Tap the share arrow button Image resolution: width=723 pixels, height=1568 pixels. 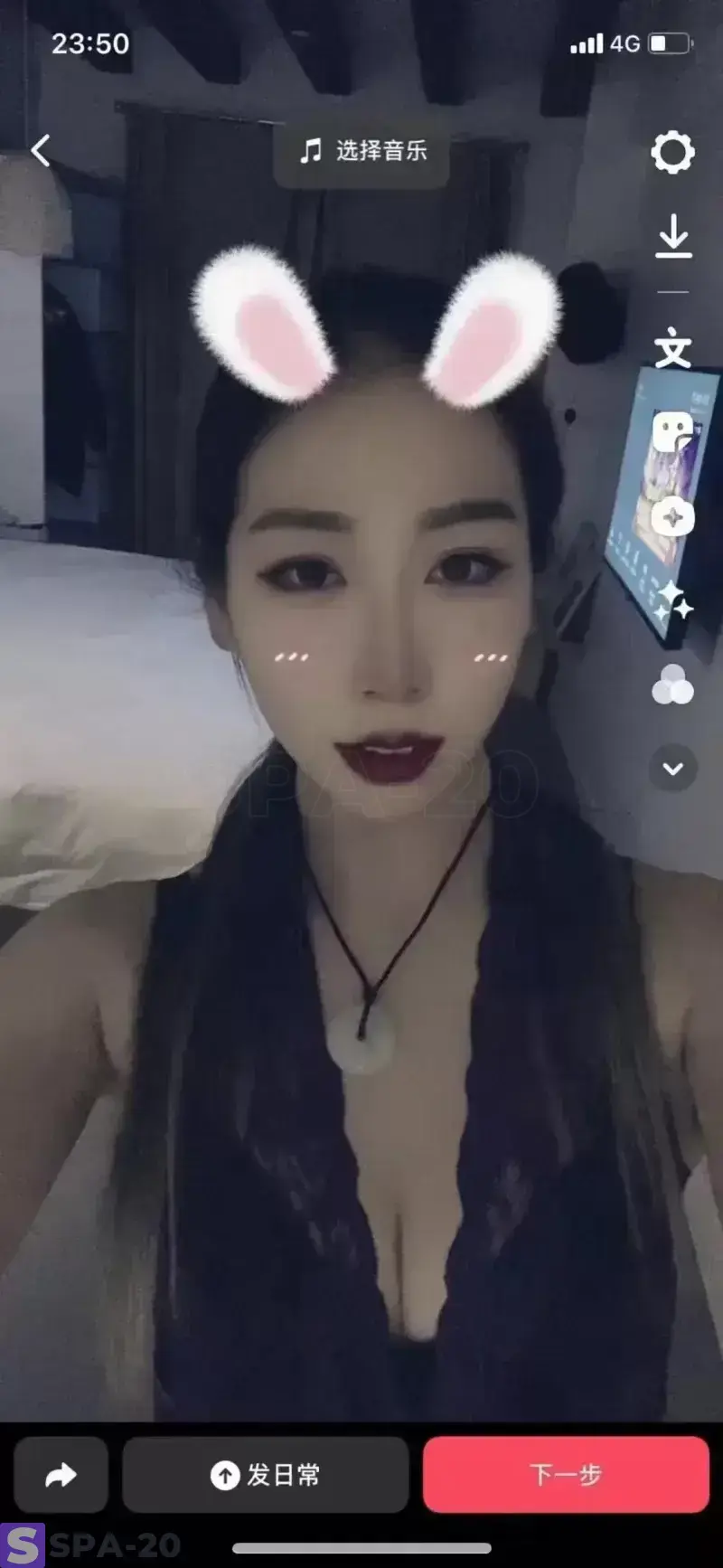61,1476
